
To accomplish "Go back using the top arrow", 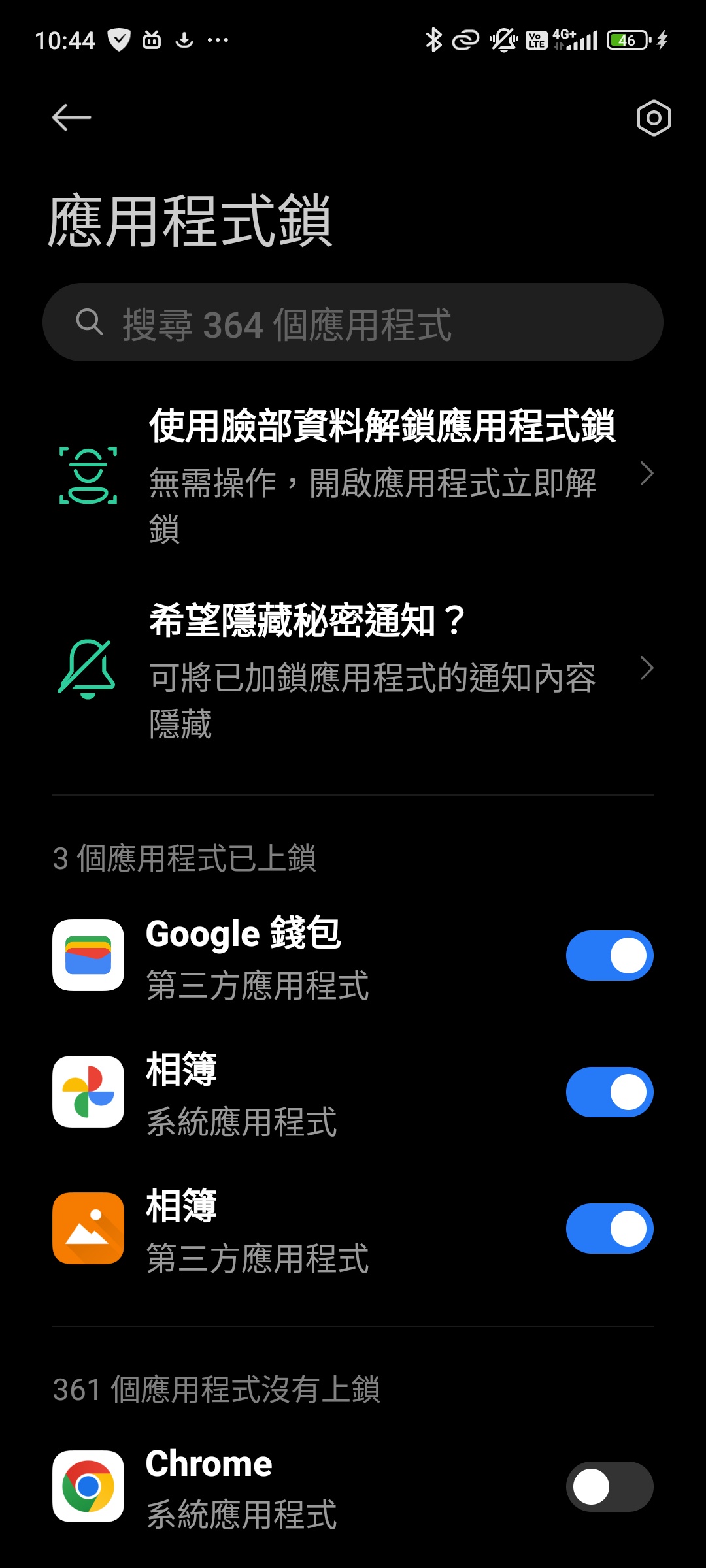I will click(x=71, y=118).
